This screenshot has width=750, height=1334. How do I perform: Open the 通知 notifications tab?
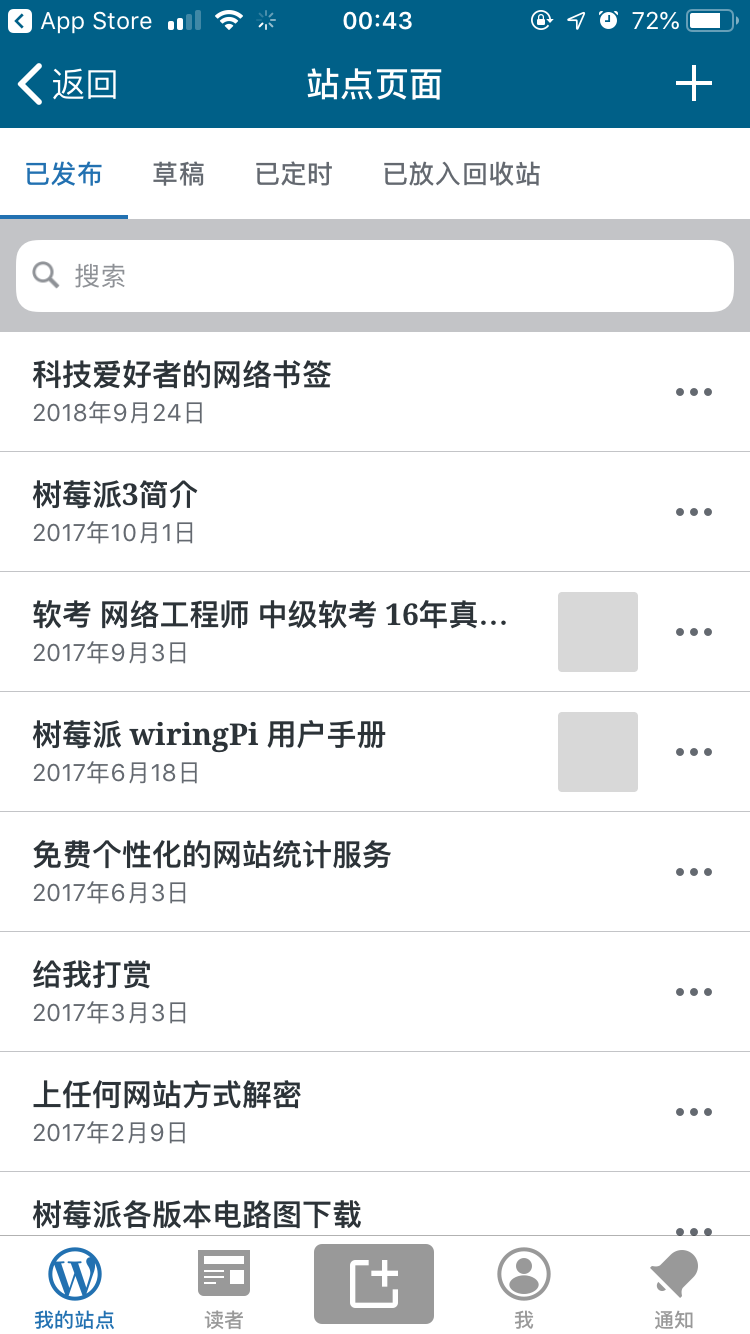coord(674,1288)
